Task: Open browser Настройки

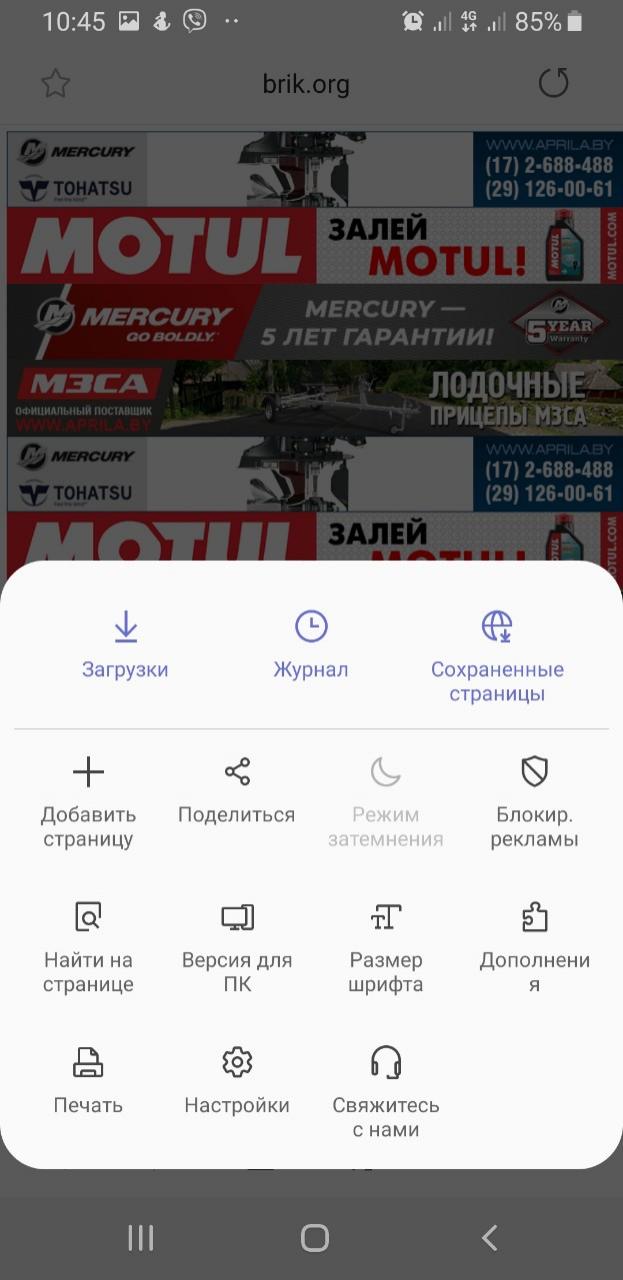Action: [237, 1080]
